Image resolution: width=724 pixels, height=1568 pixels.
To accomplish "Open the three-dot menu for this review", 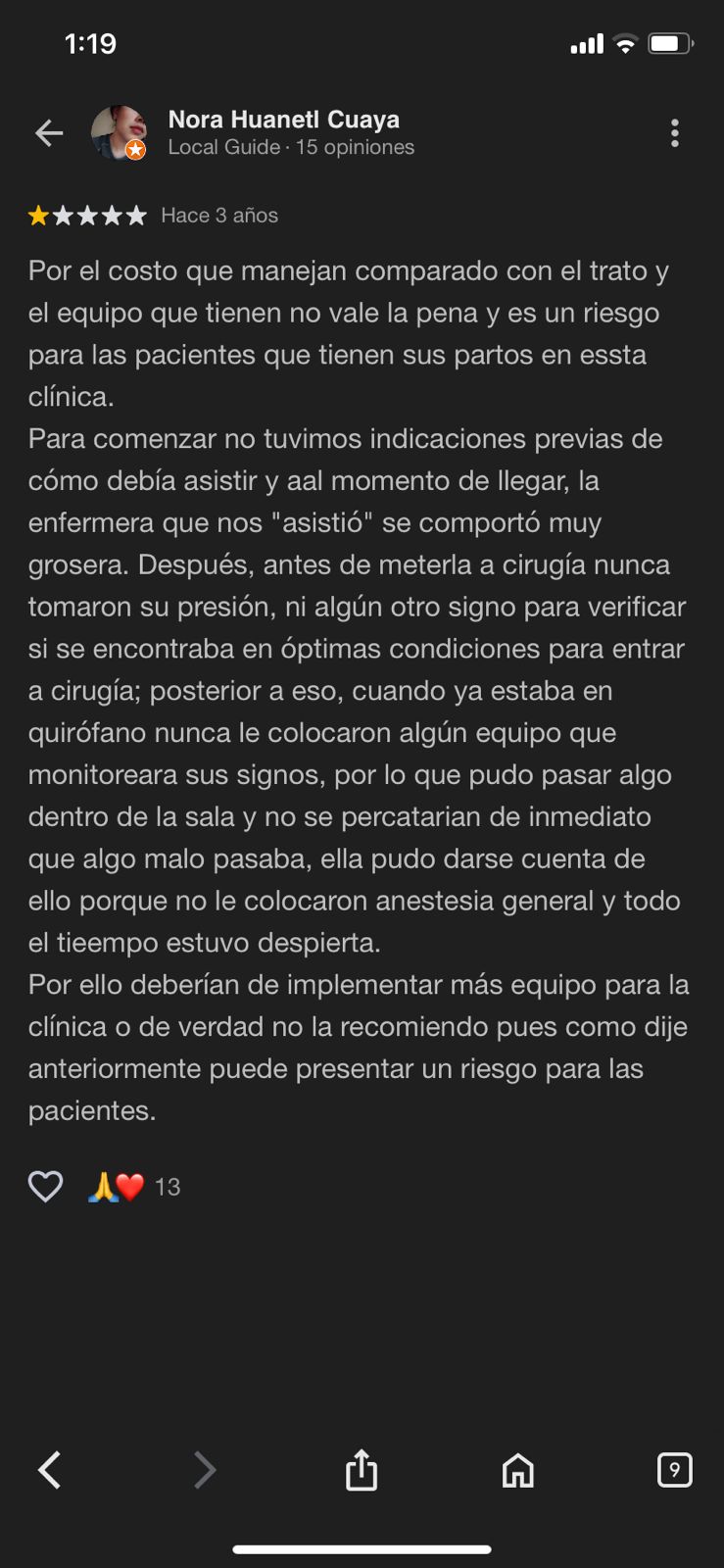I will pyautogui.click(x=674, y=133).
